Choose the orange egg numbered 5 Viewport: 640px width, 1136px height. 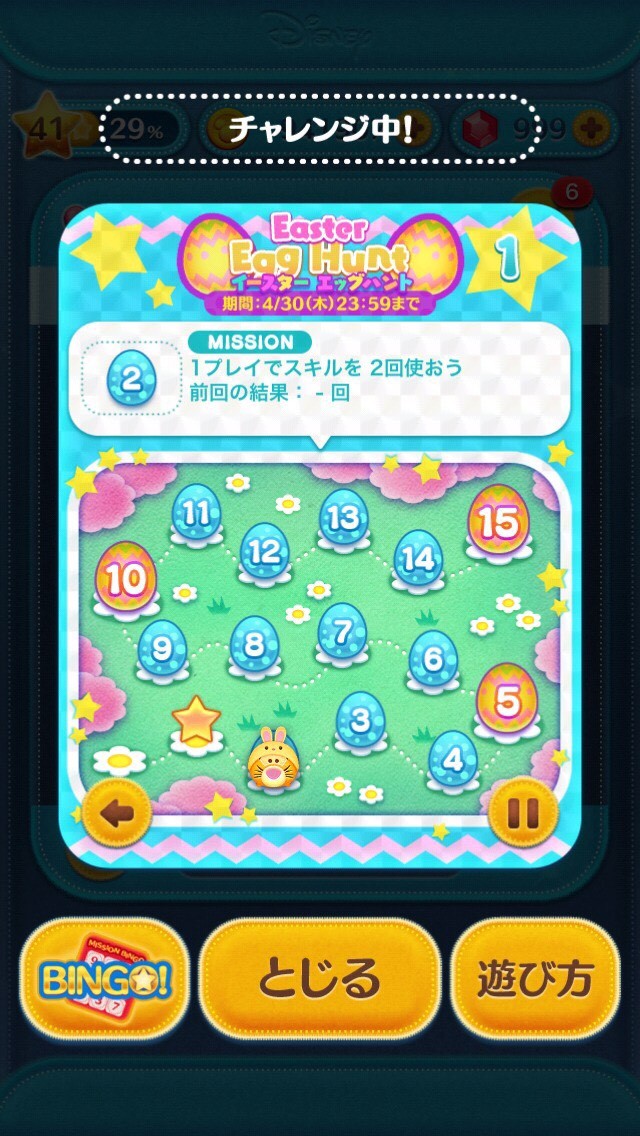(507, 700)
